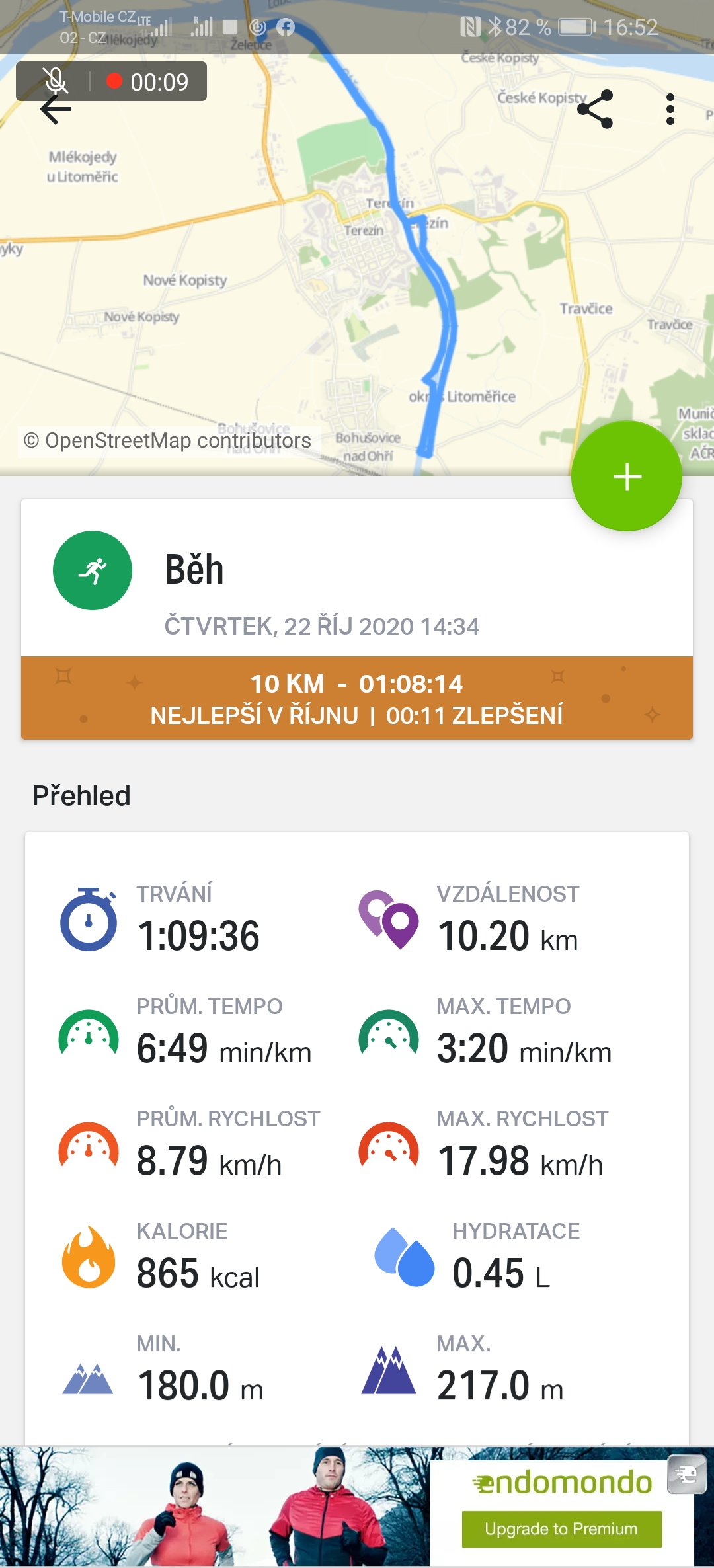Go back with the arrow icon
Screen dimensions: 714x1568
click(56, 109)
